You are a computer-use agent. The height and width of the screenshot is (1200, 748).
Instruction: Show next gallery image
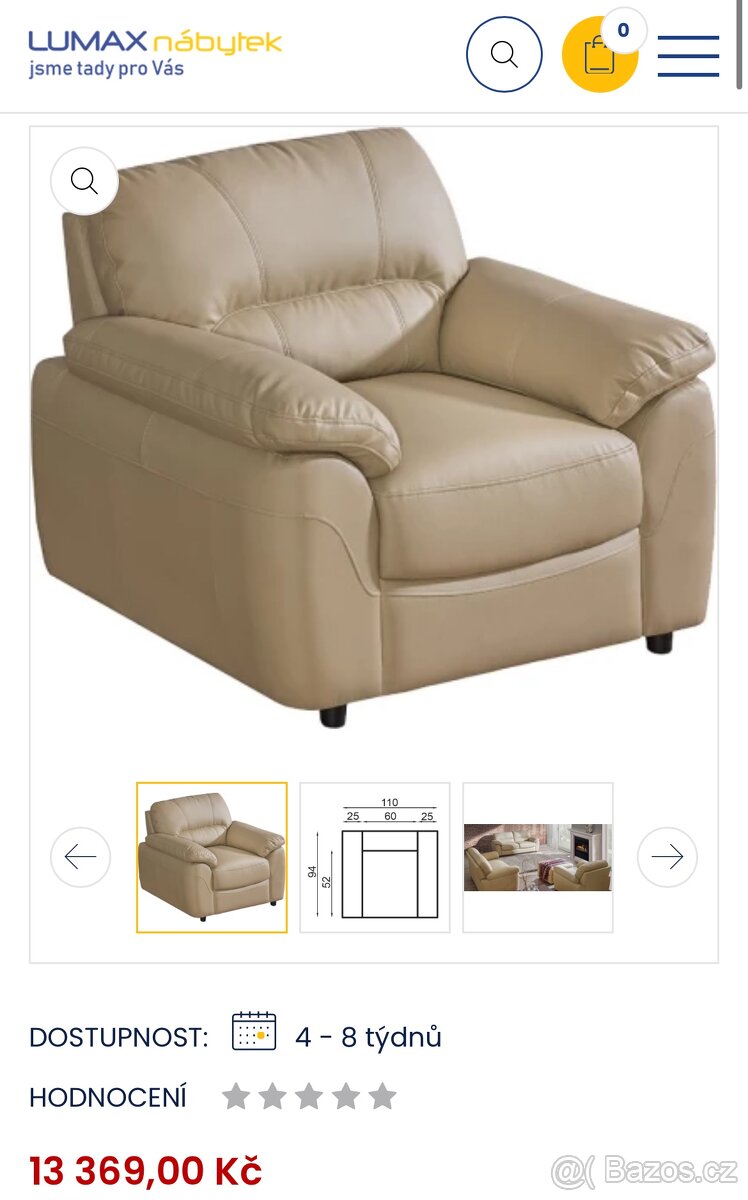tap(667, 857)
